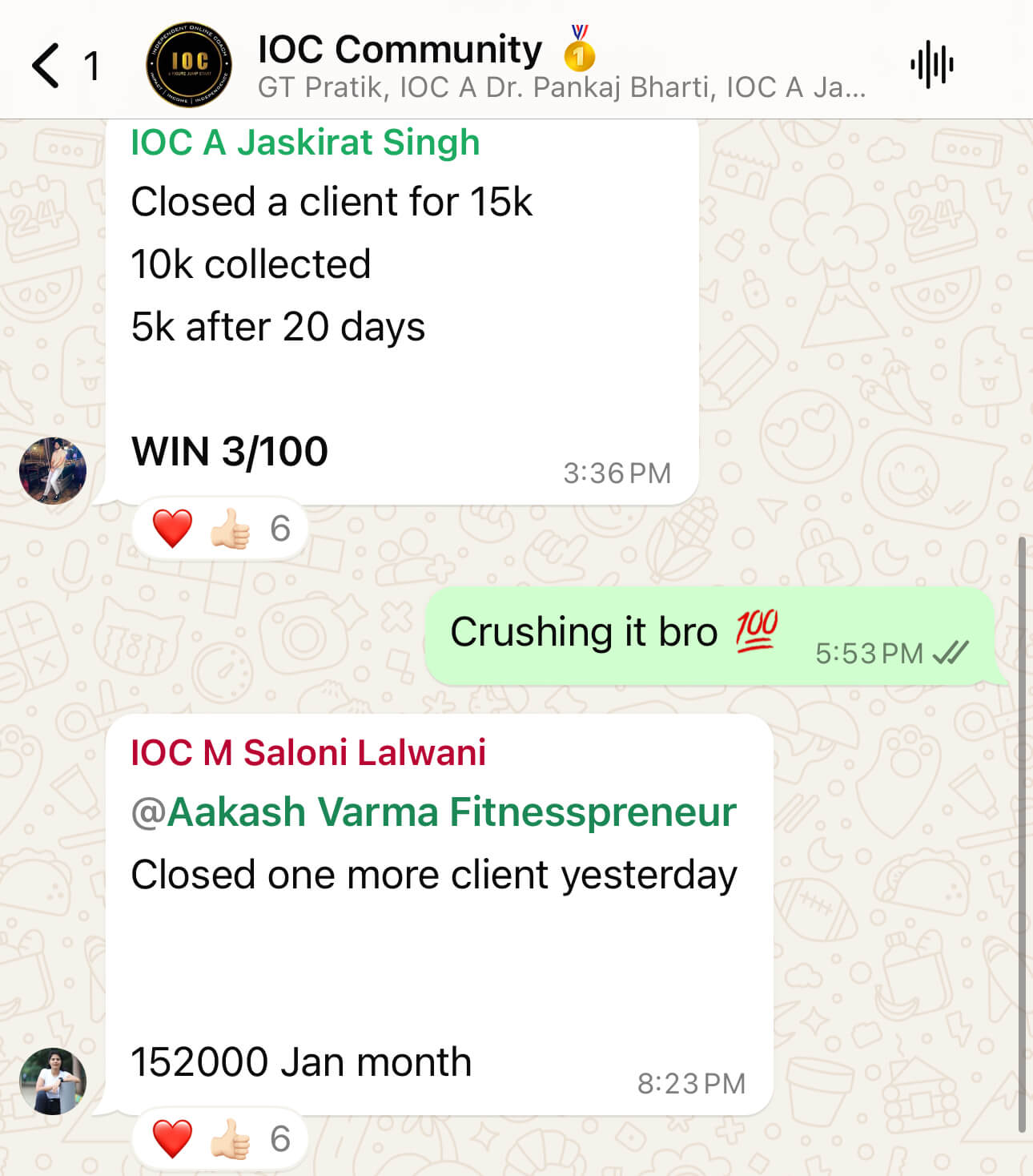Viewport: 1033px width, 1176px height.
Task: Go back to the chats list
Action: (46, 65)
